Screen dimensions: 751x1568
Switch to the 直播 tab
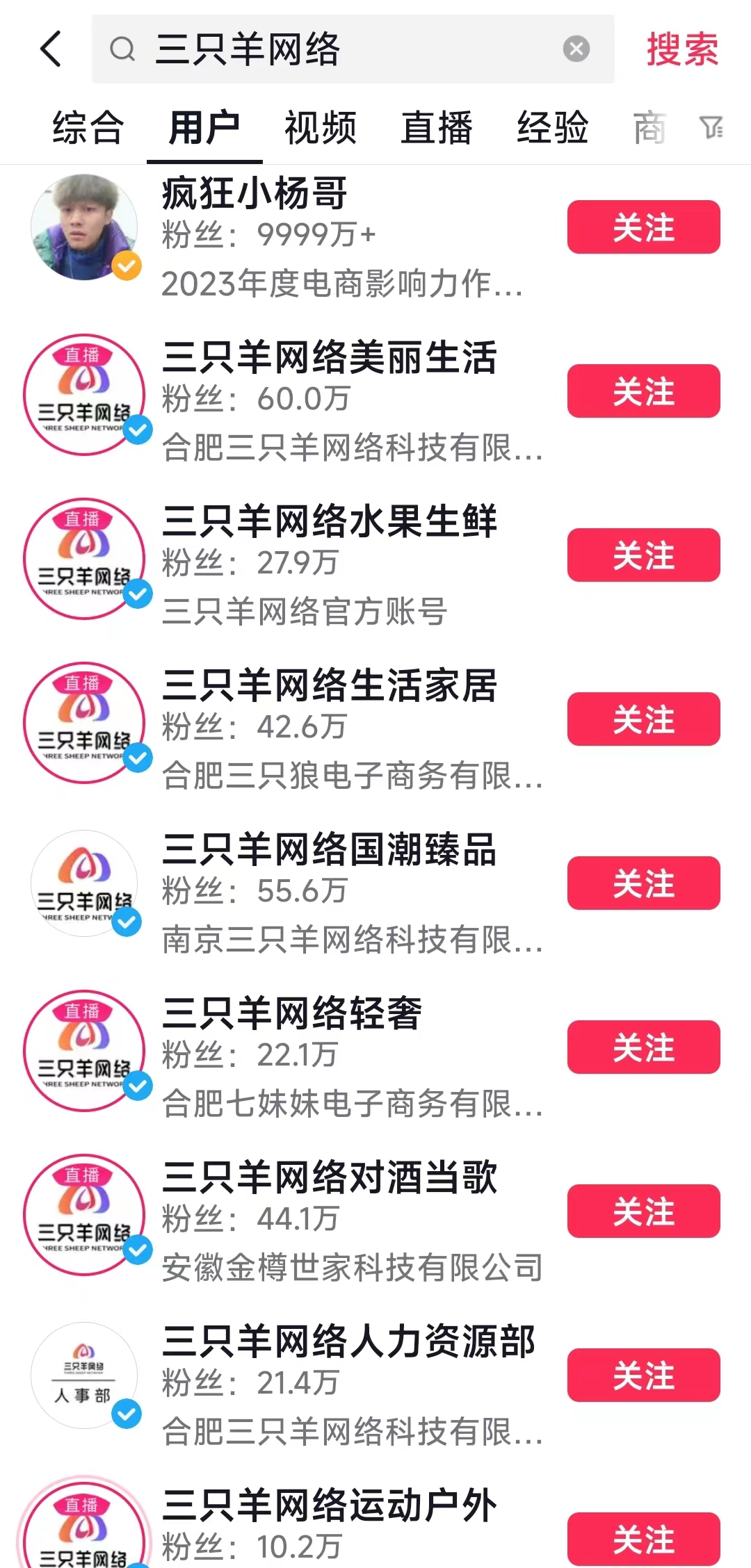pos(437,128)
